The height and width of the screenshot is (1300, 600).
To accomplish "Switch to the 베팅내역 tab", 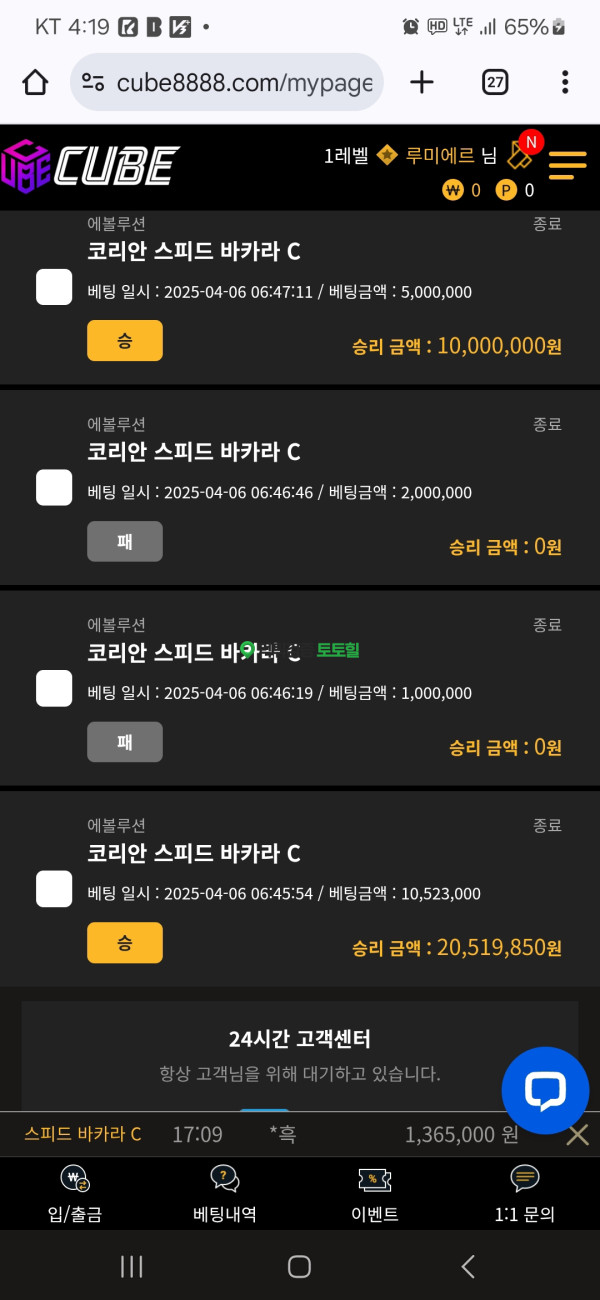I will point(225,1194).
